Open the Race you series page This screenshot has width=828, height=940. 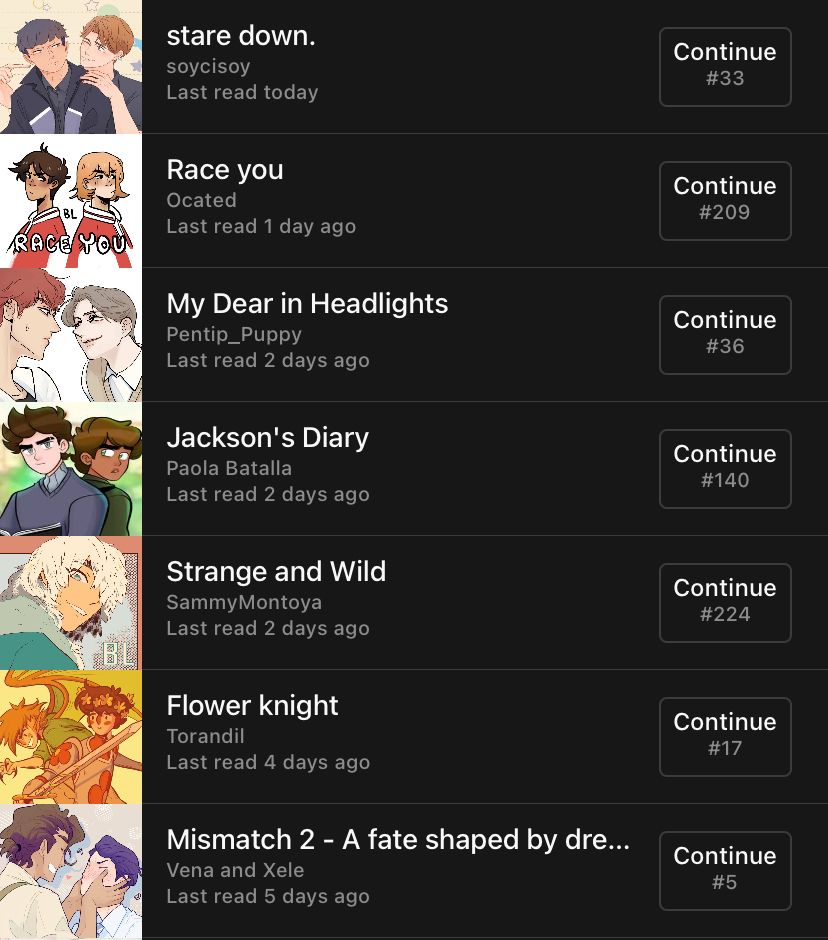click(225, 171)
